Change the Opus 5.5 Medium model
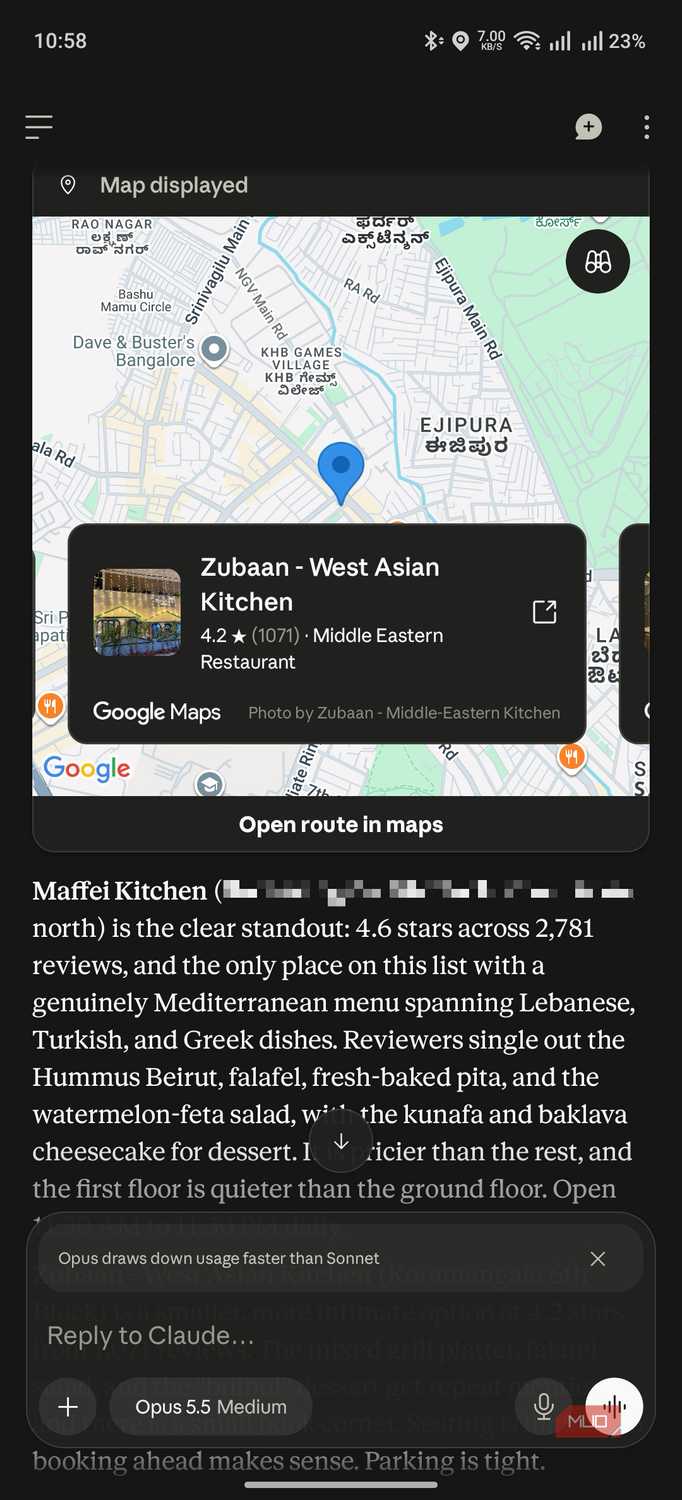Image resolution: width=682 pixels, height=1500 pixels. tap(211, 1407)
